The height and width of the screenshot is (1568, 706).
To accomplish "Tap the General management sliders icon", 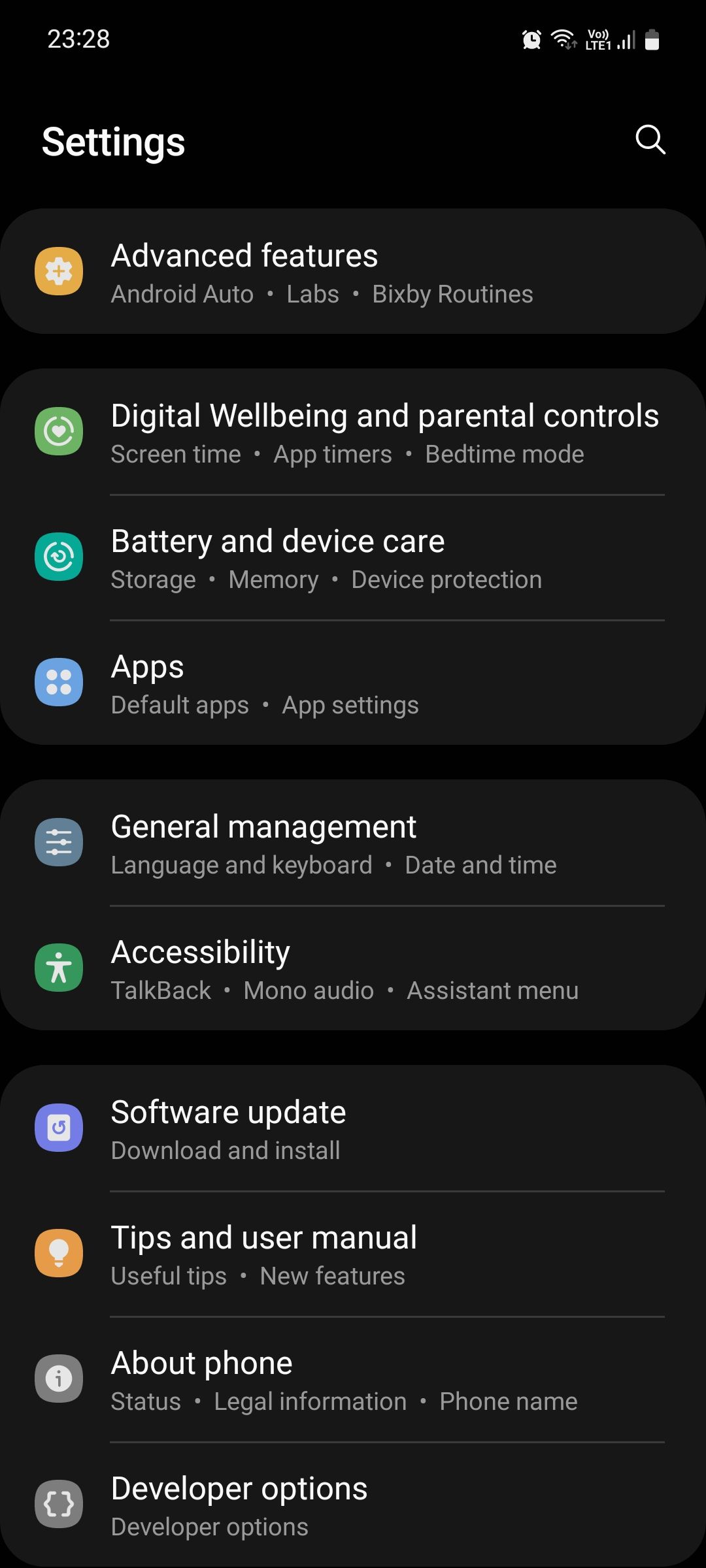I will (x=59, y=842).
